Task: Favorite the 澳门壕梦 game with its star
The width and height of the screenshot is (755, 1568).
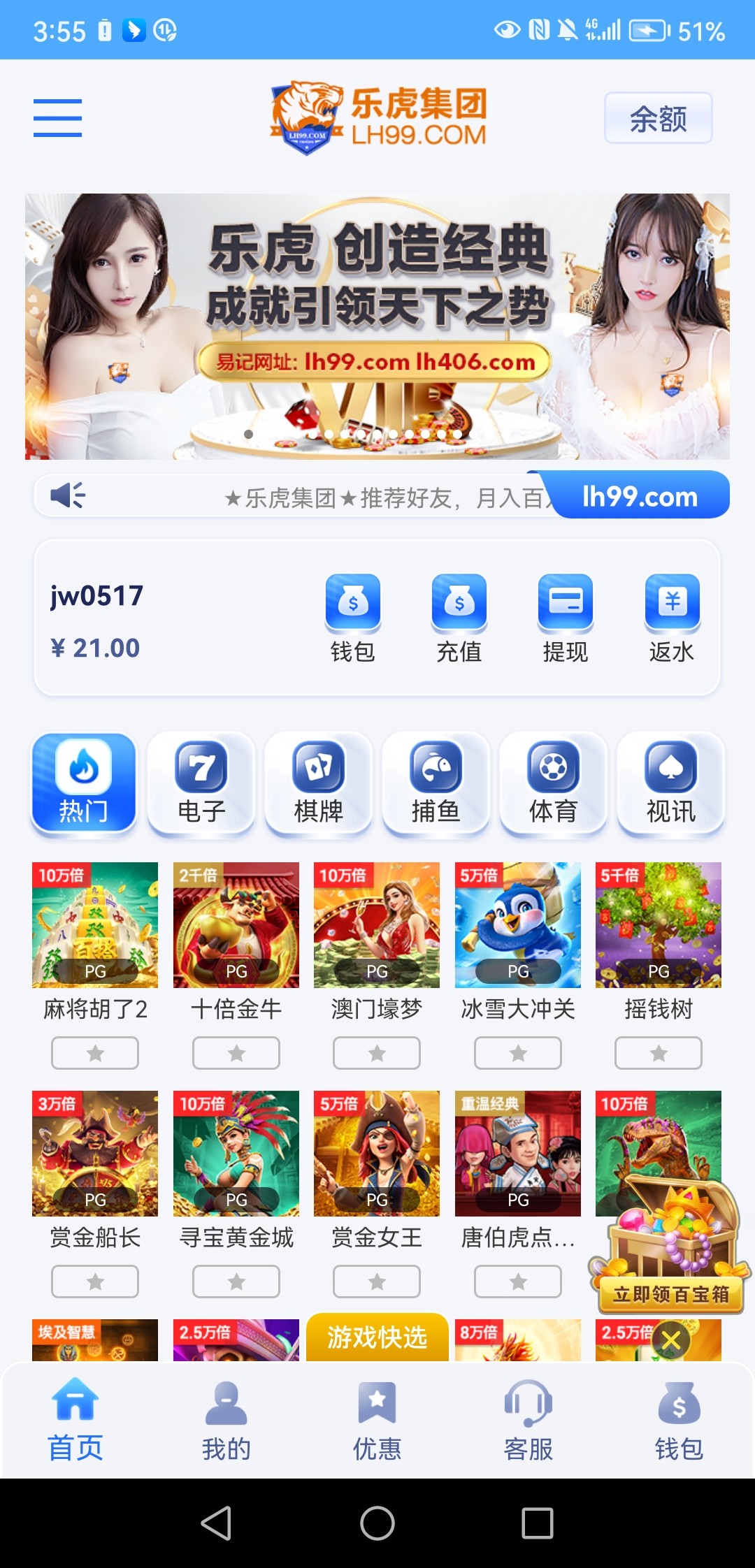Action: click(x=377, y=1053)
